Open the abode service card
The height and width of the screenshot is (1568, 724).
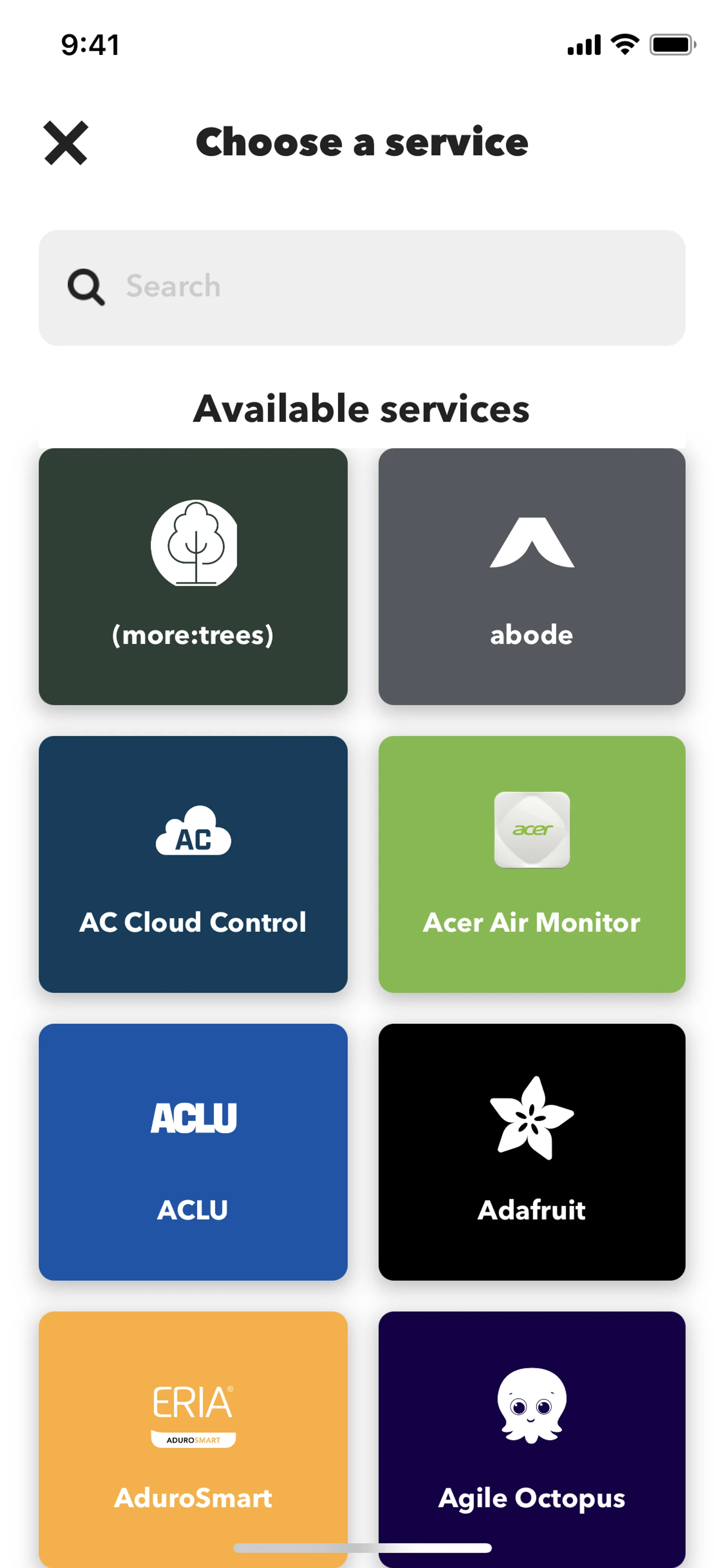[x=531, y=576]
